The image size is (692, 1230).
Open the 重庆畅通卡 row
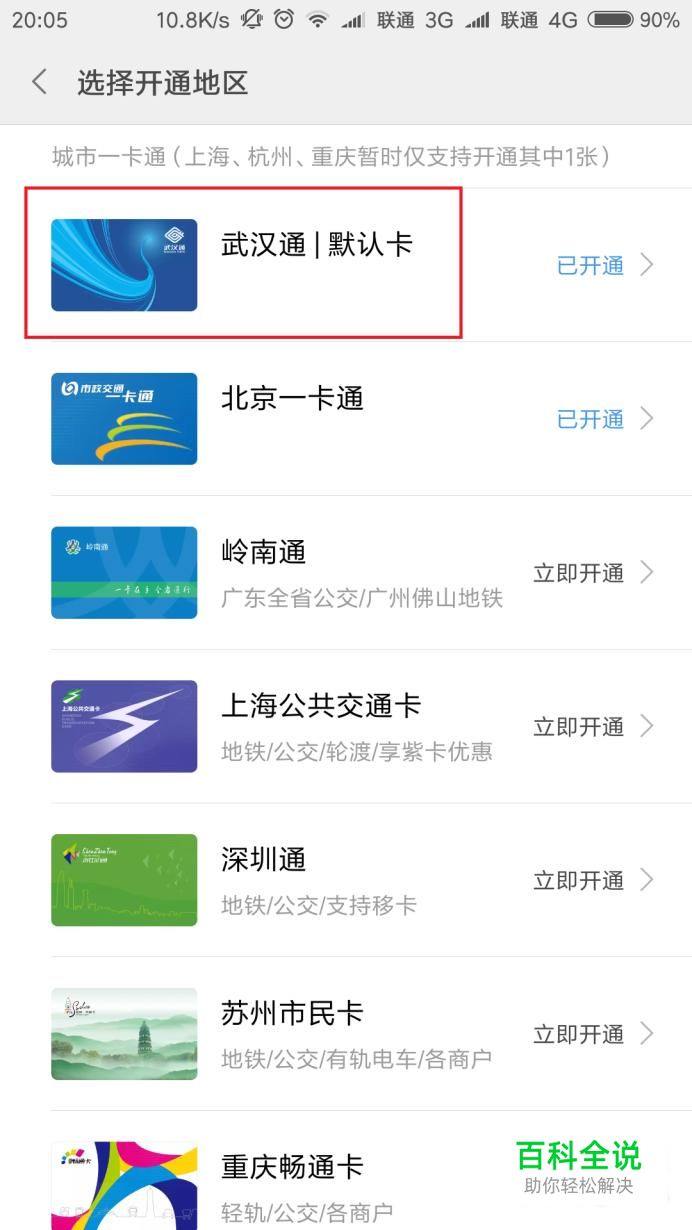[x=346, y=1171]
